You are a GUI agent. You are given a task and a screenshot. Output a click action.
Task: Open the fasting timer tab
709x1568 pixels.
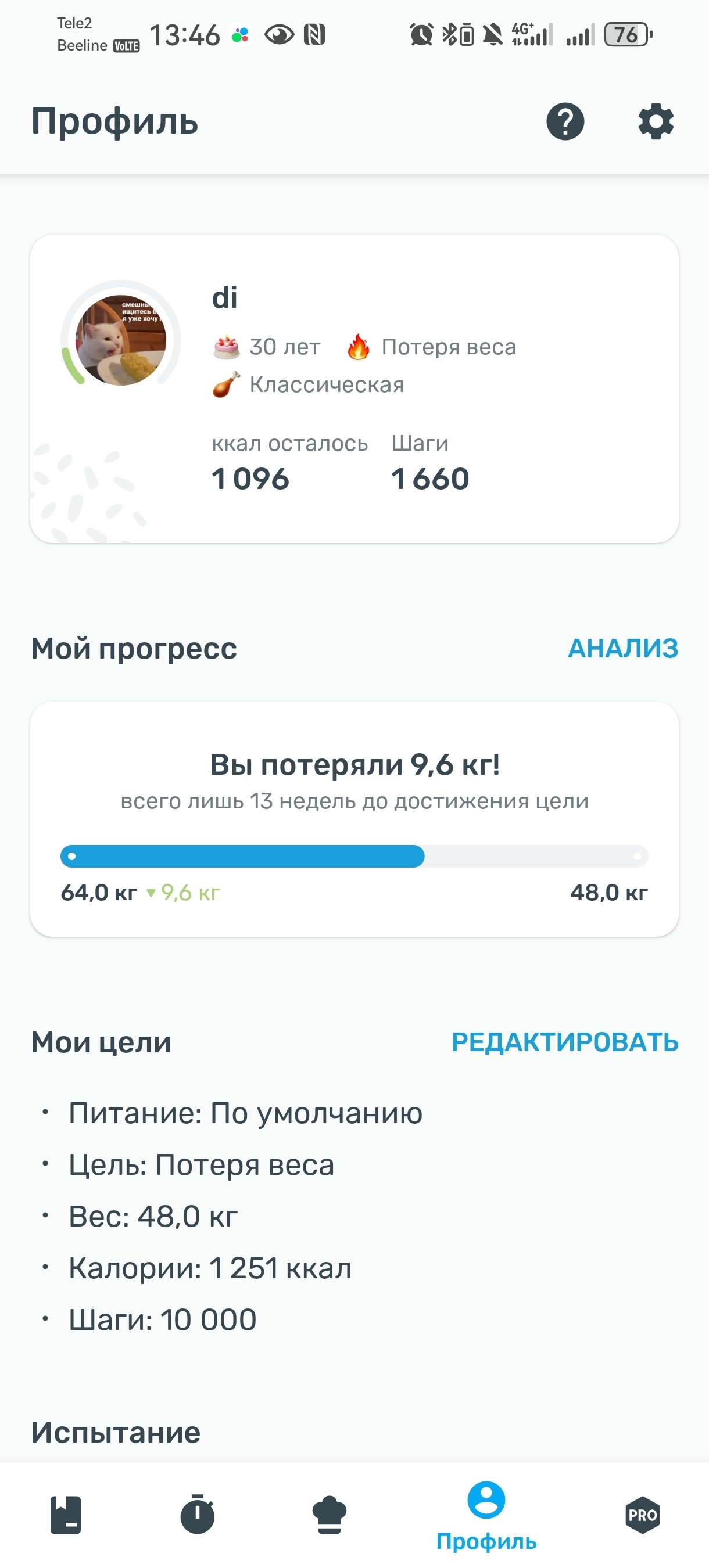tap(198, 1515)
